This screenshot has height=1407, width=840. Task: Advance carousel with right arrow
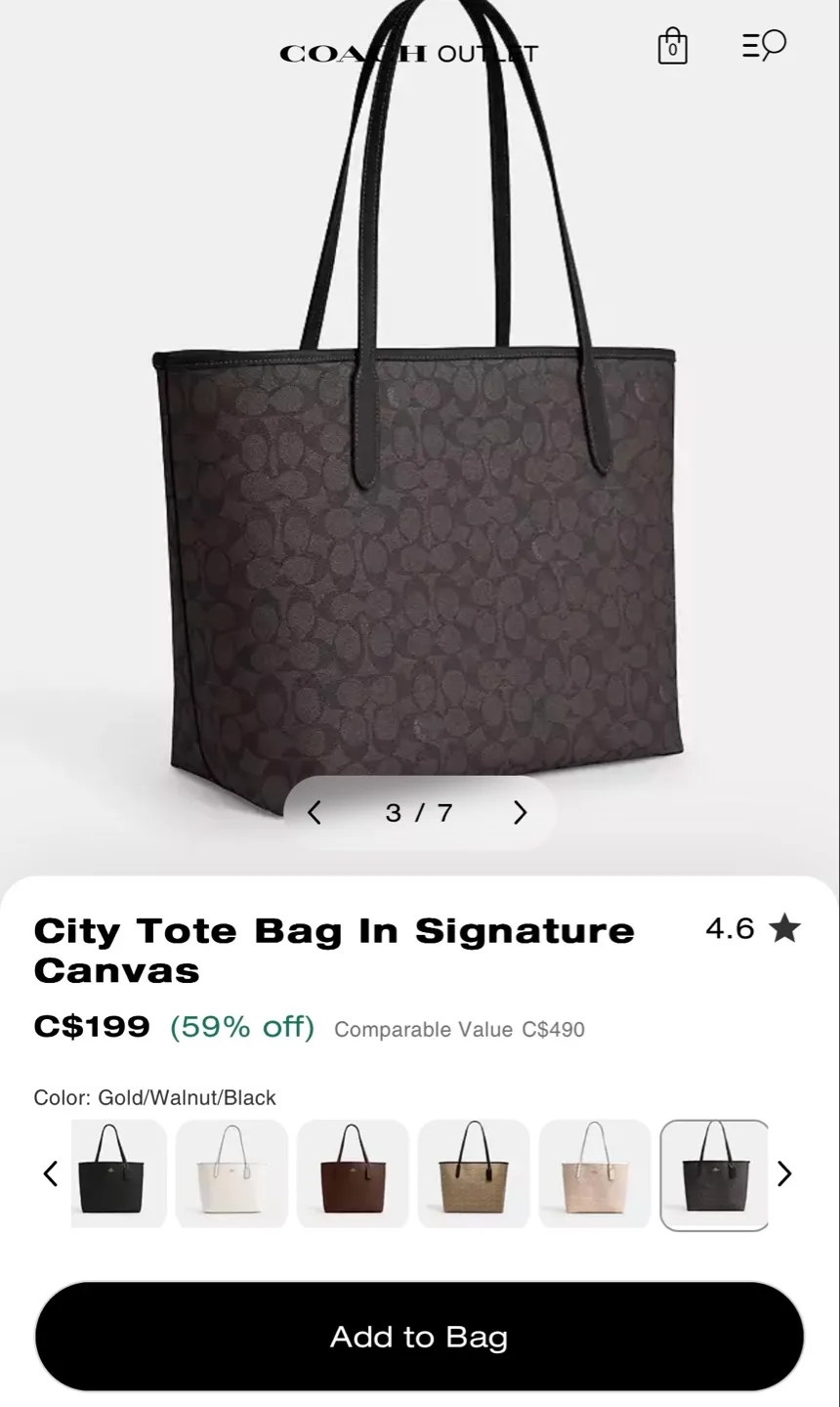coord(521,812)
